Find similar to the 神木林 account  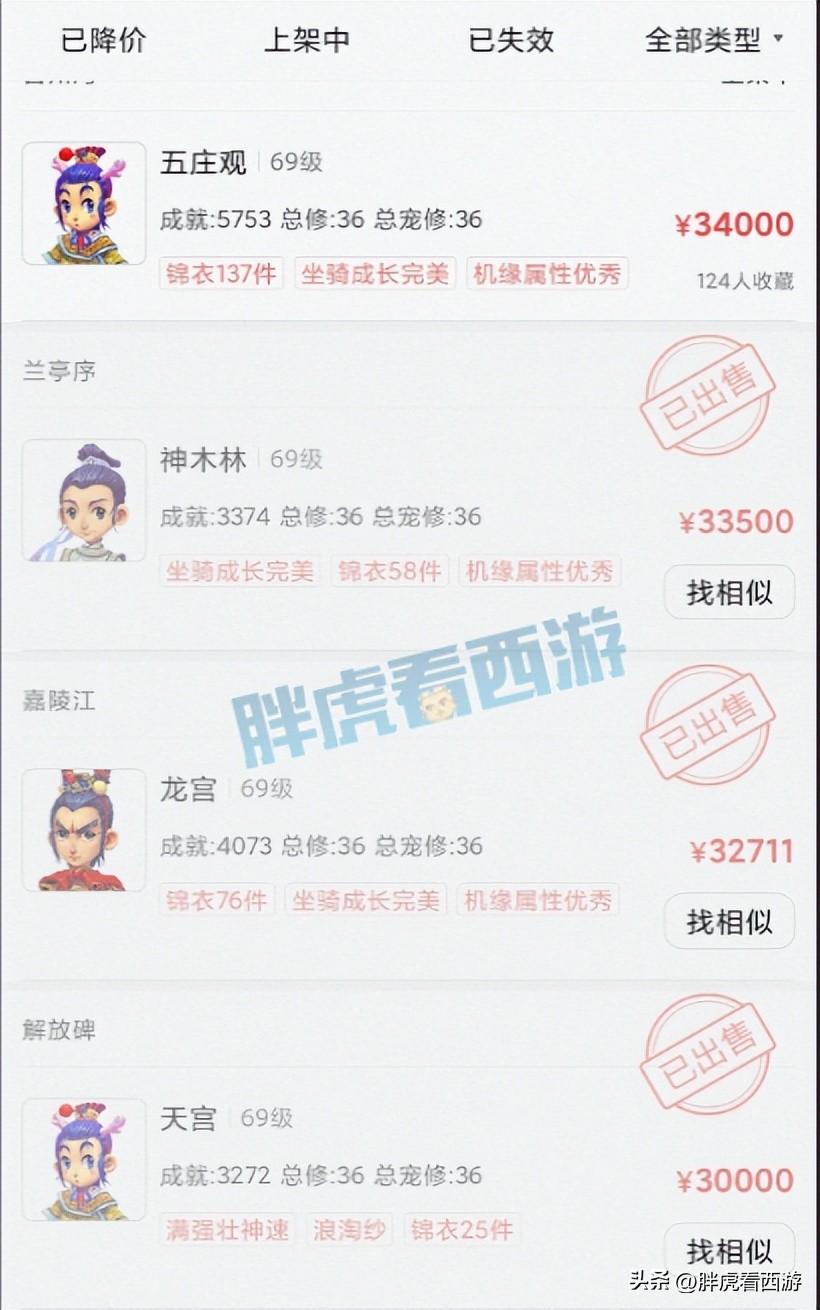click(729, 592)
